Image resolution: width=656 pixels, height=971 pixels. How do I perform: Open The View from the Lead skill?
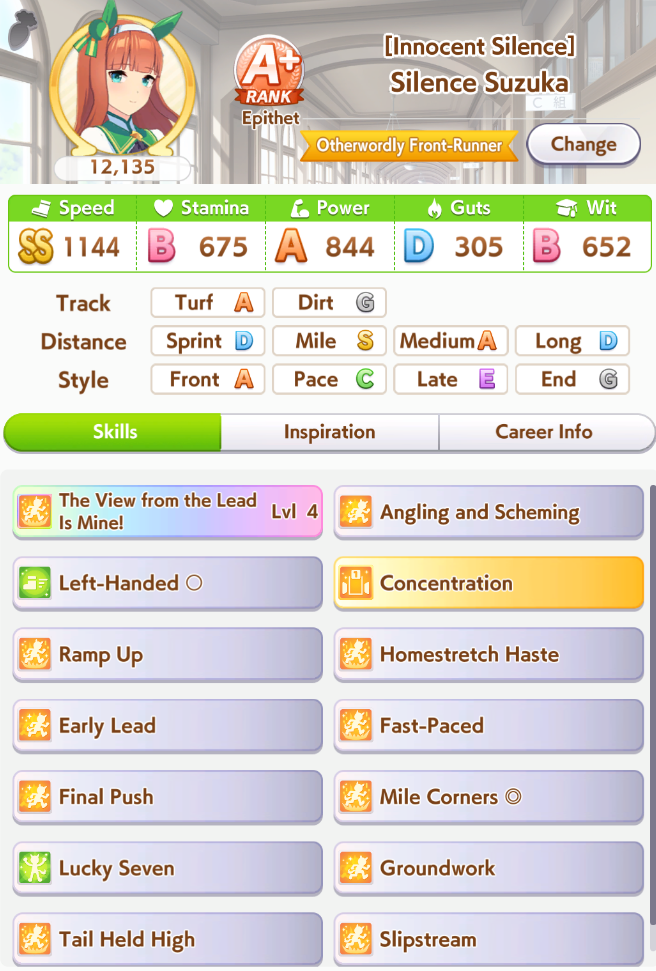167,512
